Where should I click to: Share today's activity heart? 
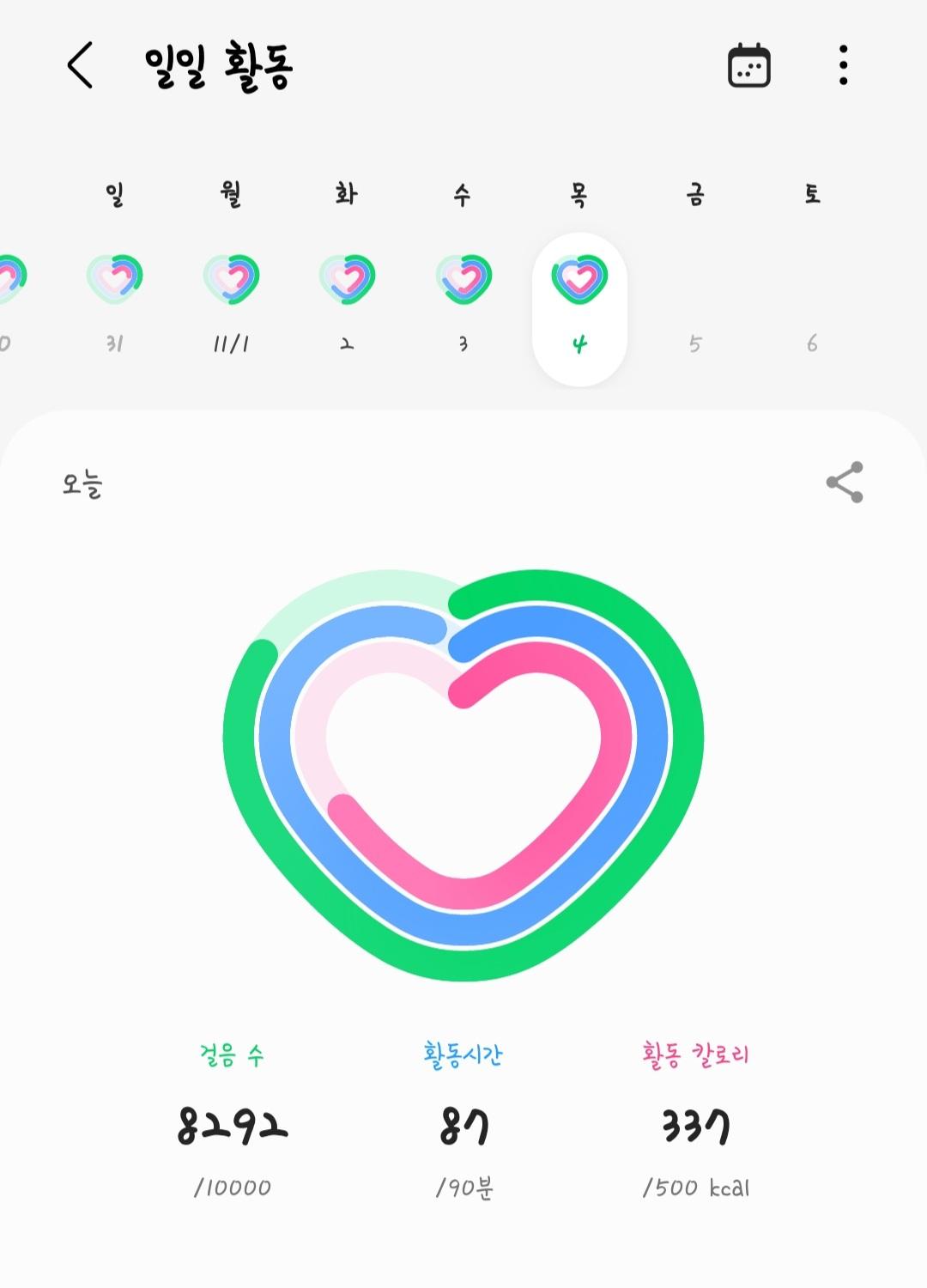(845, 483)
